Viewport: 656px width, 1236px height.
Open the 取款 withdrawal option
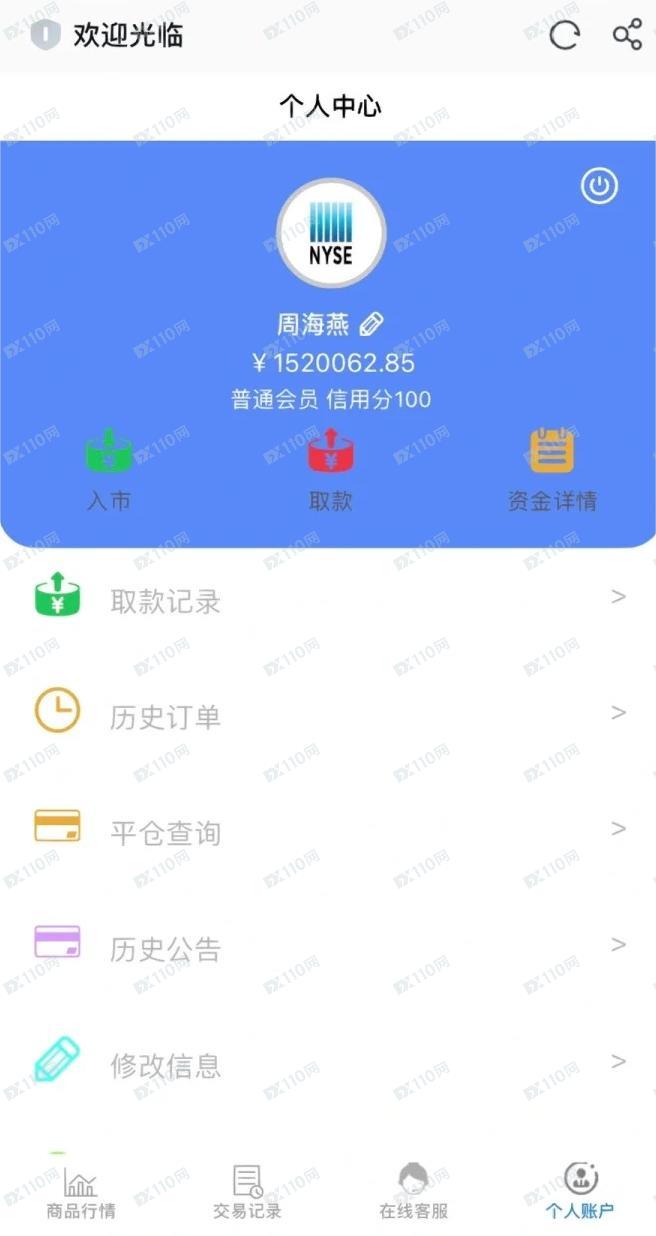click(x=330, y=468)
